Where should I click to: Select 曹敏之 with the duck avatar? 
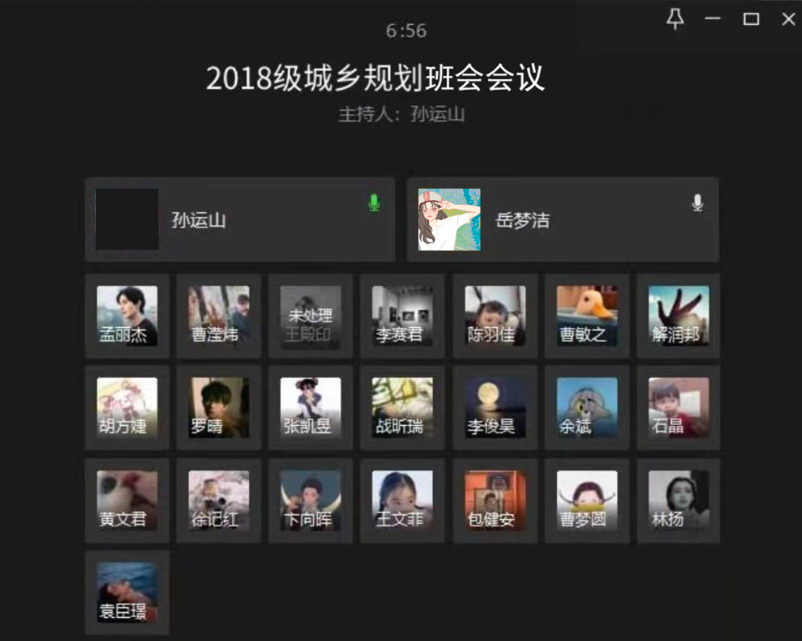[586, 316]
